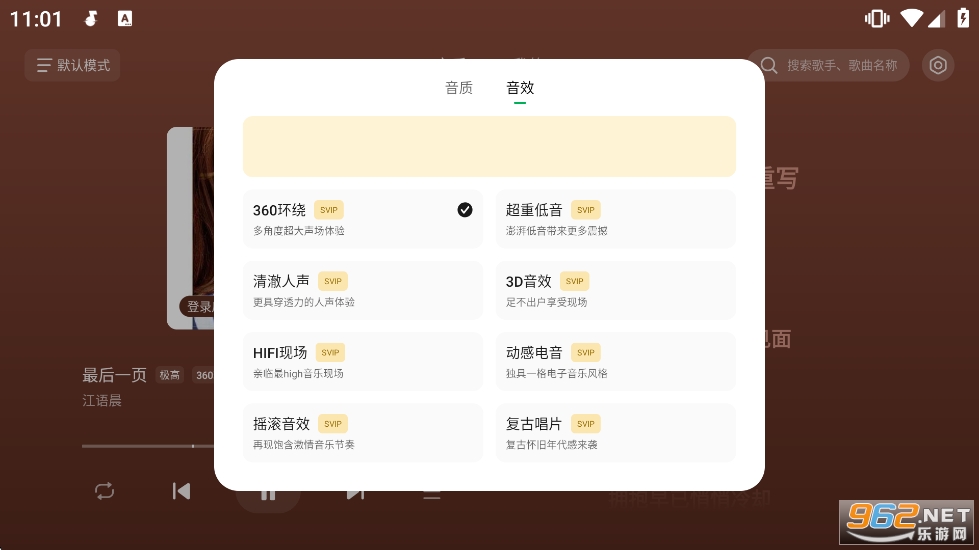Pick the 3D音效 option

[615, 290]
